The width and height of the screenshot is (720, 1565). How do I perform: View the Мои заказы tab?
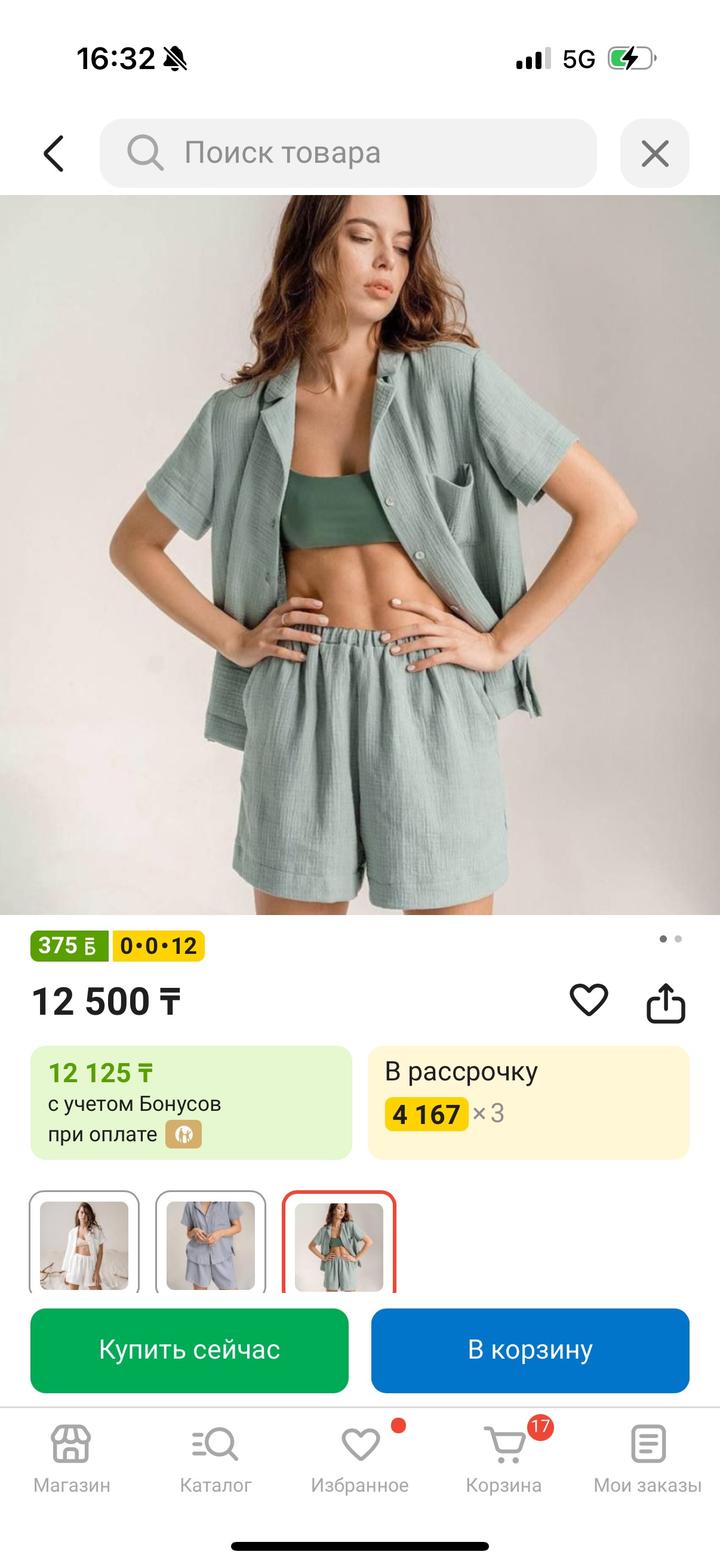point(648,1459)
